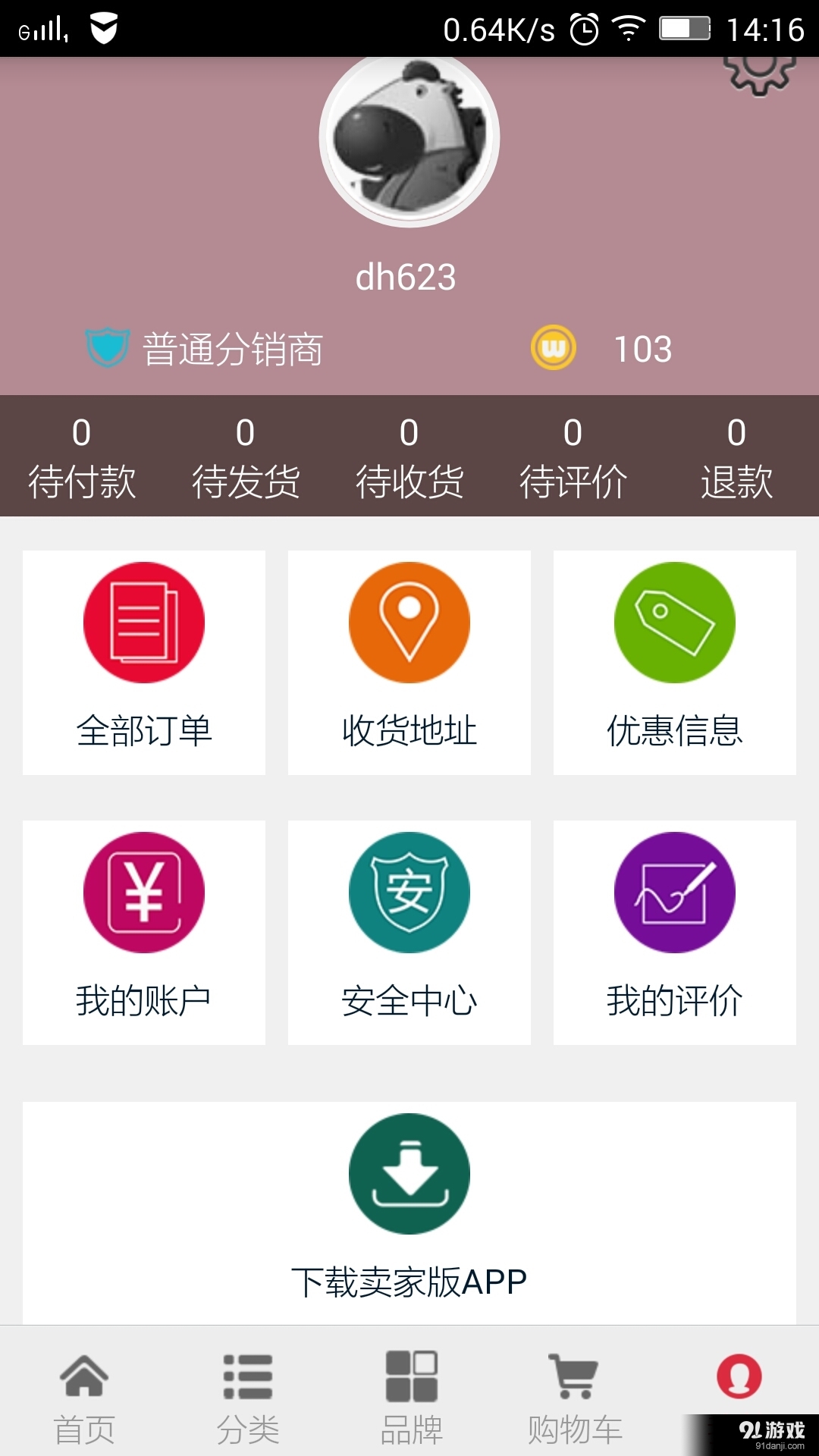Viewport: 819px width, 1456px height.
Task: Tap the gold W coin icon
Action: (x=552, y=347)
